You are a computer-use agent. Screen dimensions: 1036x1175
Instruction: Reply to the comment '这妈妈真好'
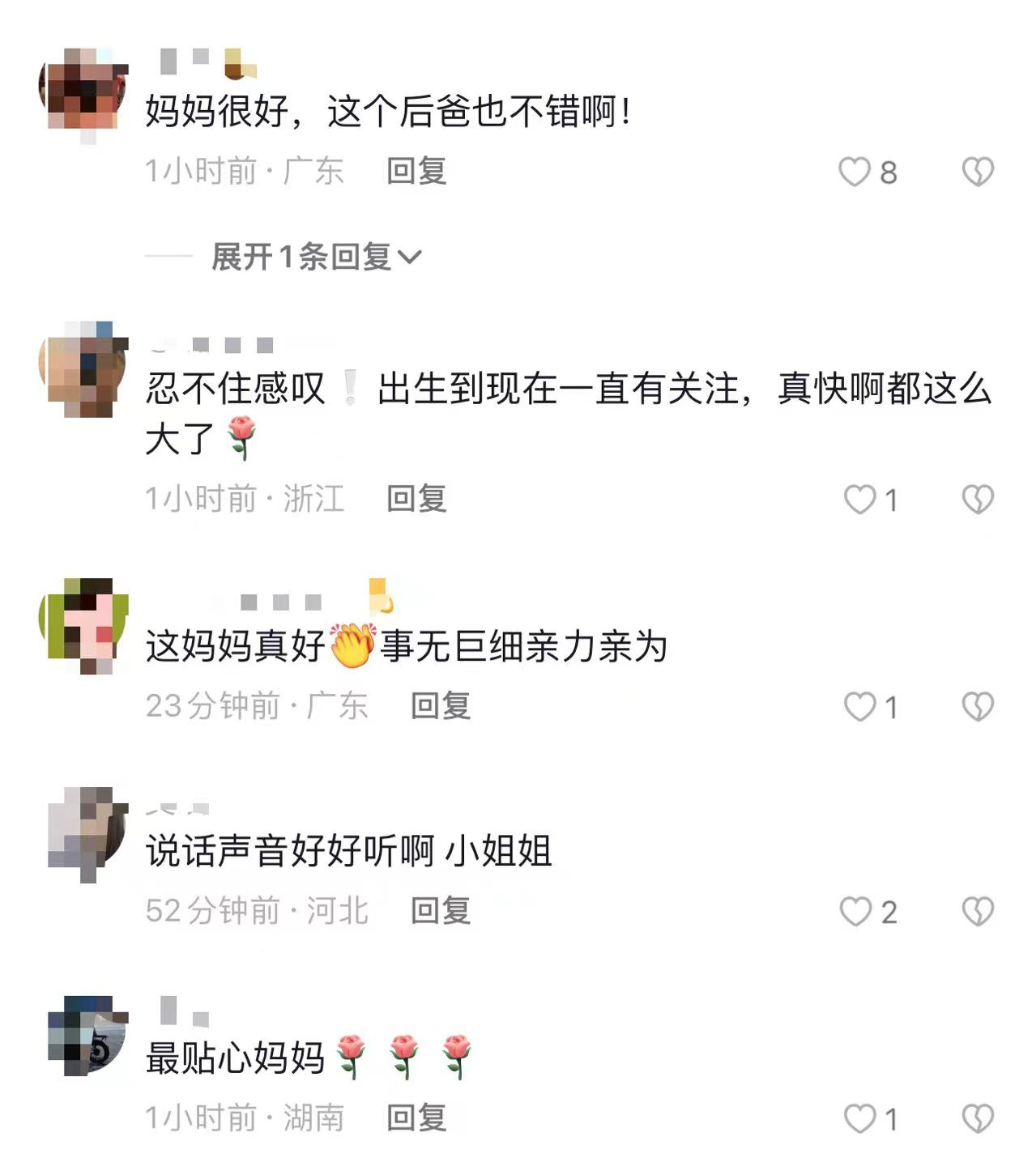pos(440,706)
